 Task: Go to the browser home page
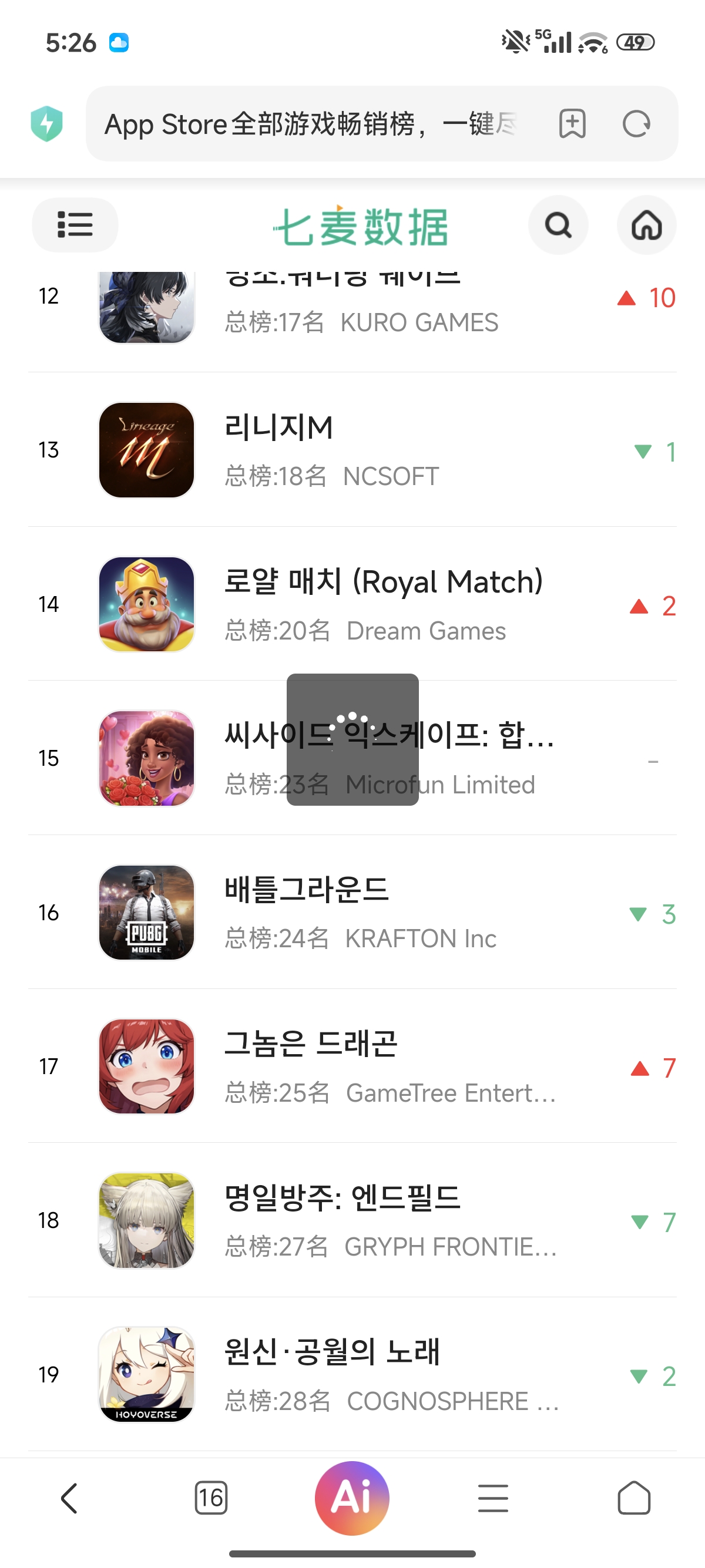pos(634,1498)
